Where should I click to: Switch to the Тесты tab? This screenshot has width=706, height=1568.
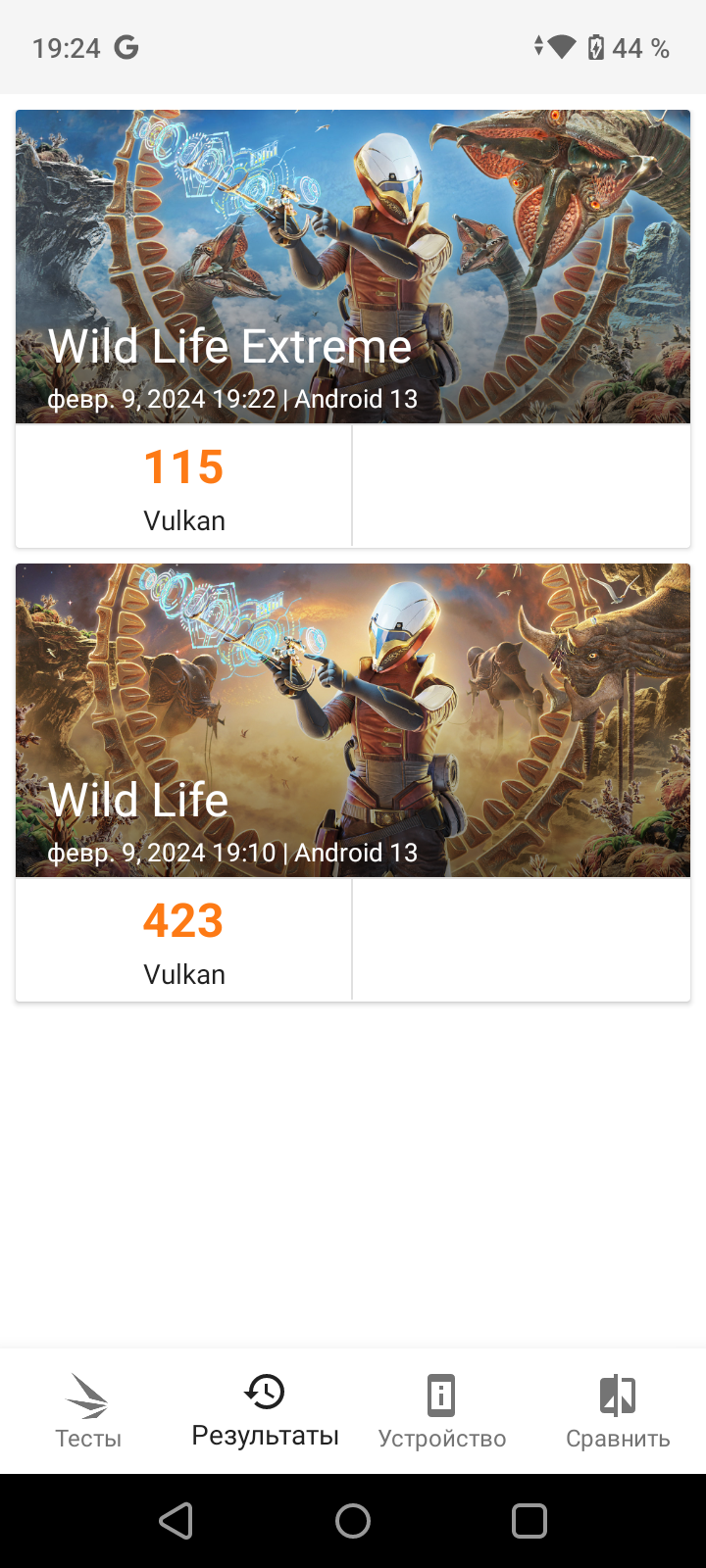pos(88,1411)
